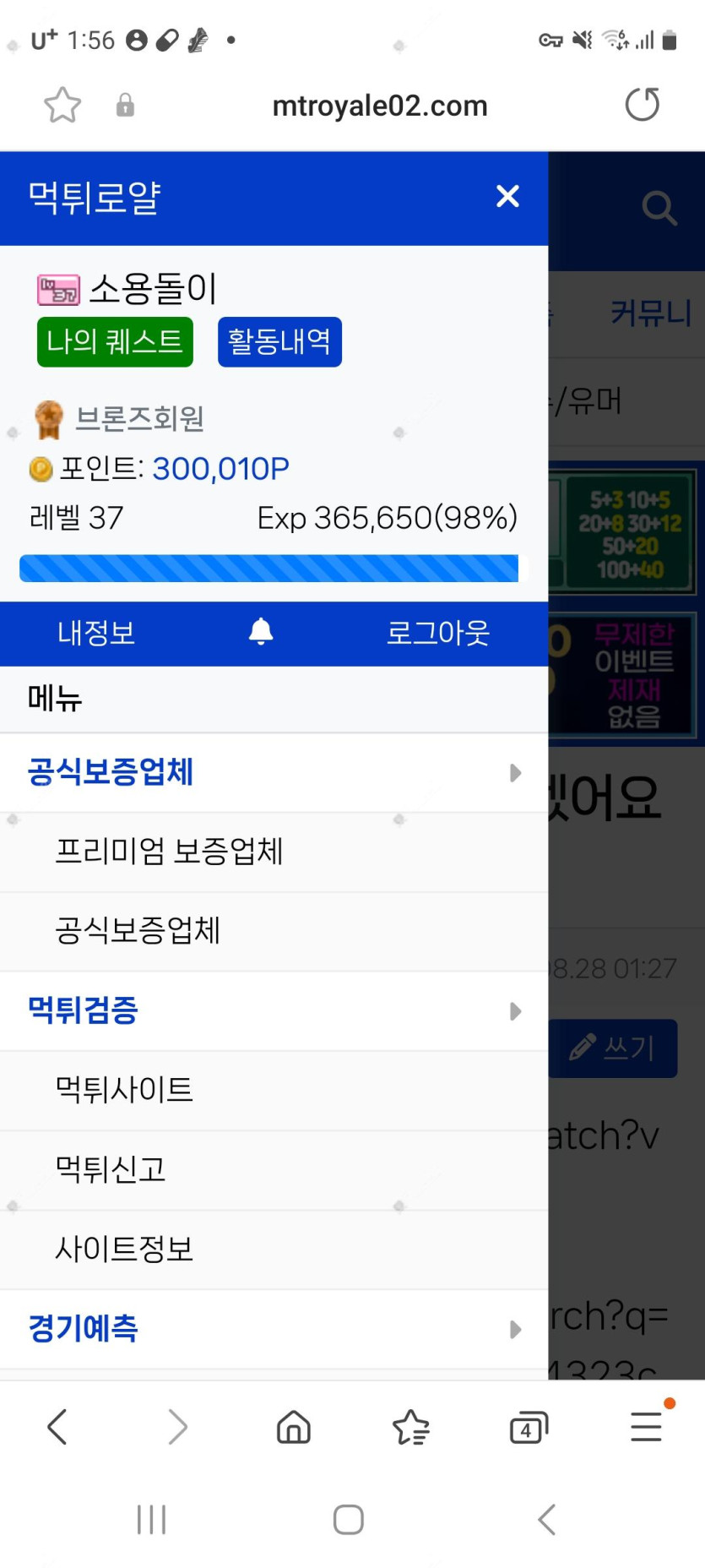This screenshot has width=705, height=1568.
Task: Open browser bookmarks list
Action: 411,1428
